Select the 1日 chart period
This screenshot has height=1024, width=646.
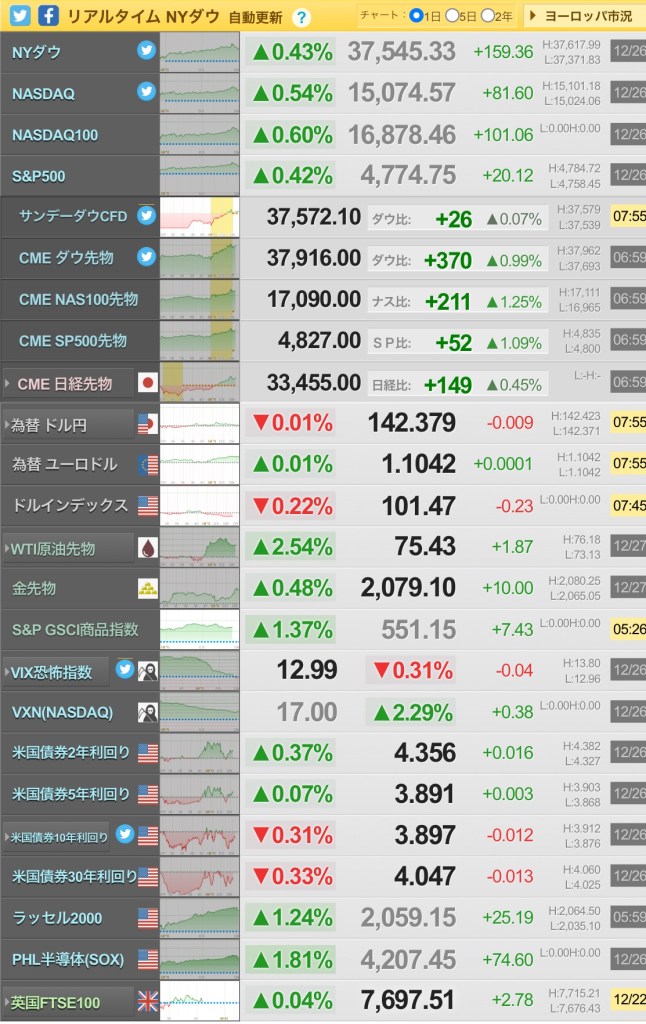point(417,16)
